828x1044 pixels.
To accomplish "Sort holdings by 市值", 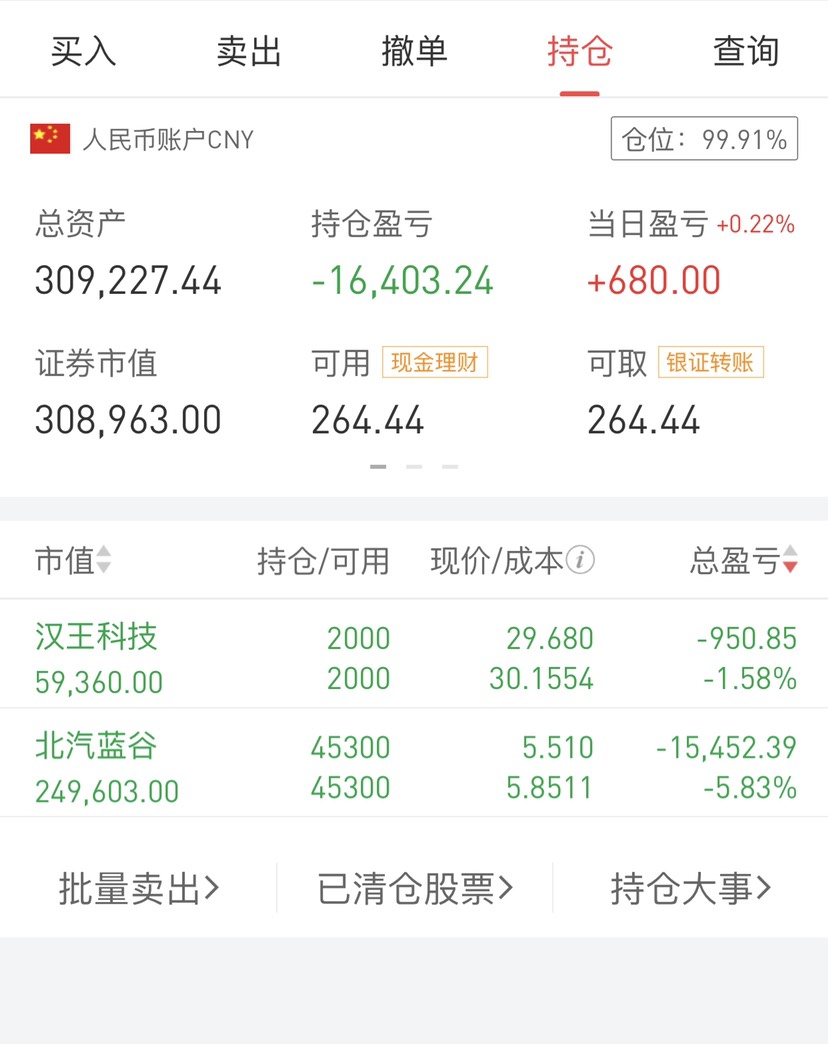I will pyautogui.click(x=73, y=561).
